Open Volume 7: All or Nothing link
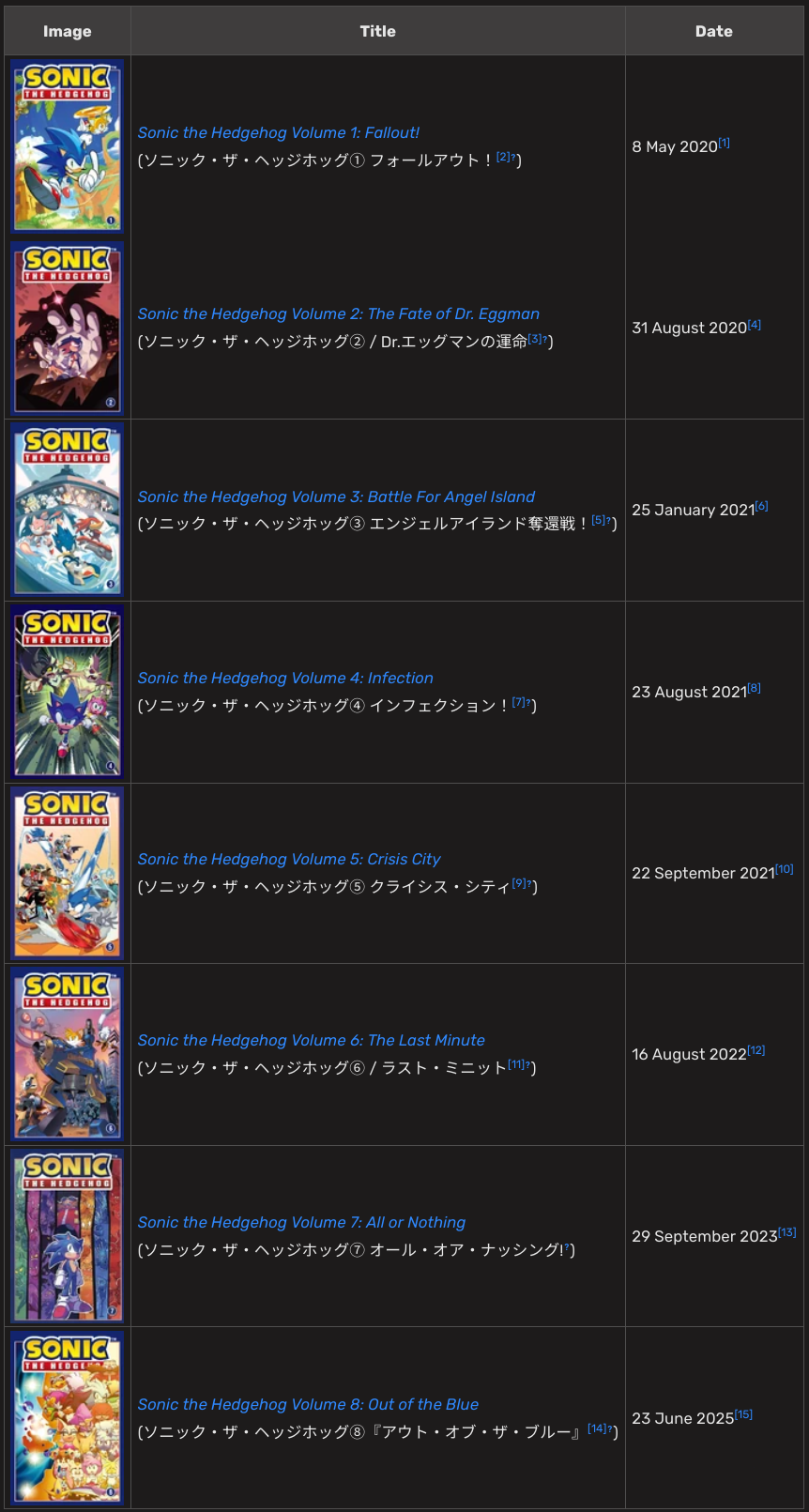The height and width of the screenshot is (1512, 809). tap(301, 1223)
